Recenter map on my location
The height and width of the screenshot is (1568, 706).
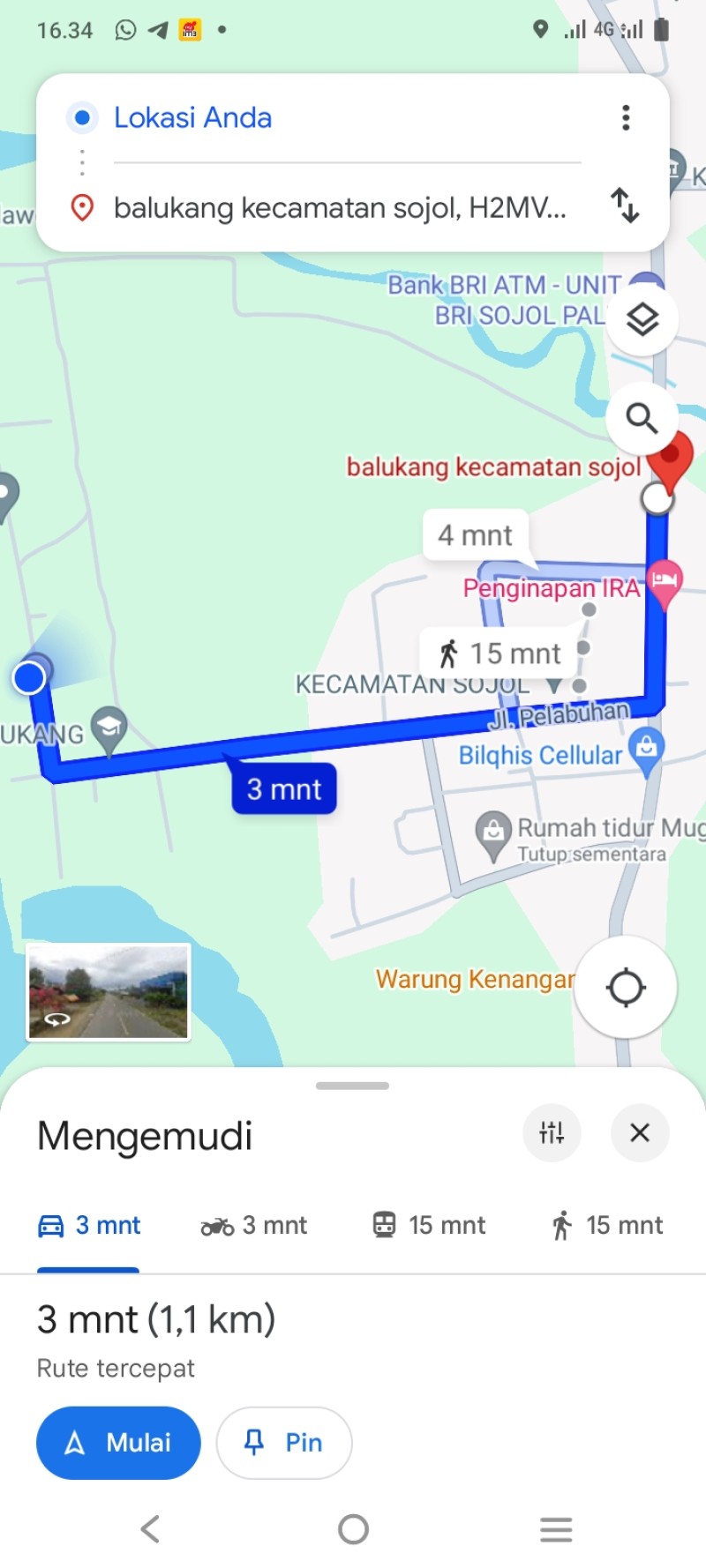[x=626, y=987]
